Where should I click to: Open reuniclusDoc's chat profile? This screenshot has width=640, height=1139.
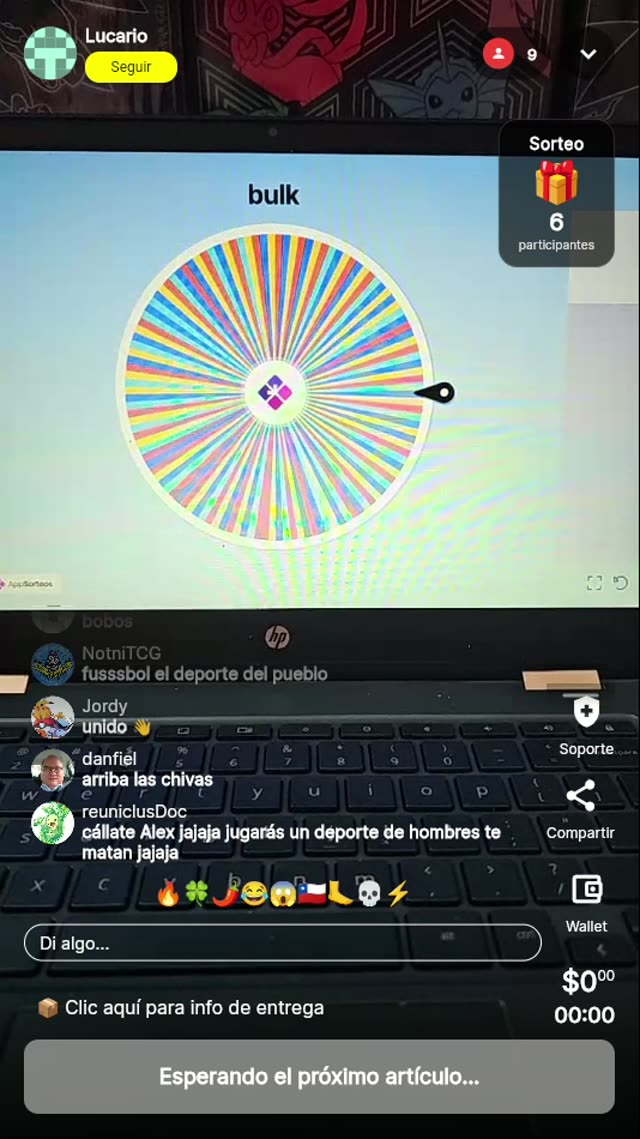tap(52, 823)
